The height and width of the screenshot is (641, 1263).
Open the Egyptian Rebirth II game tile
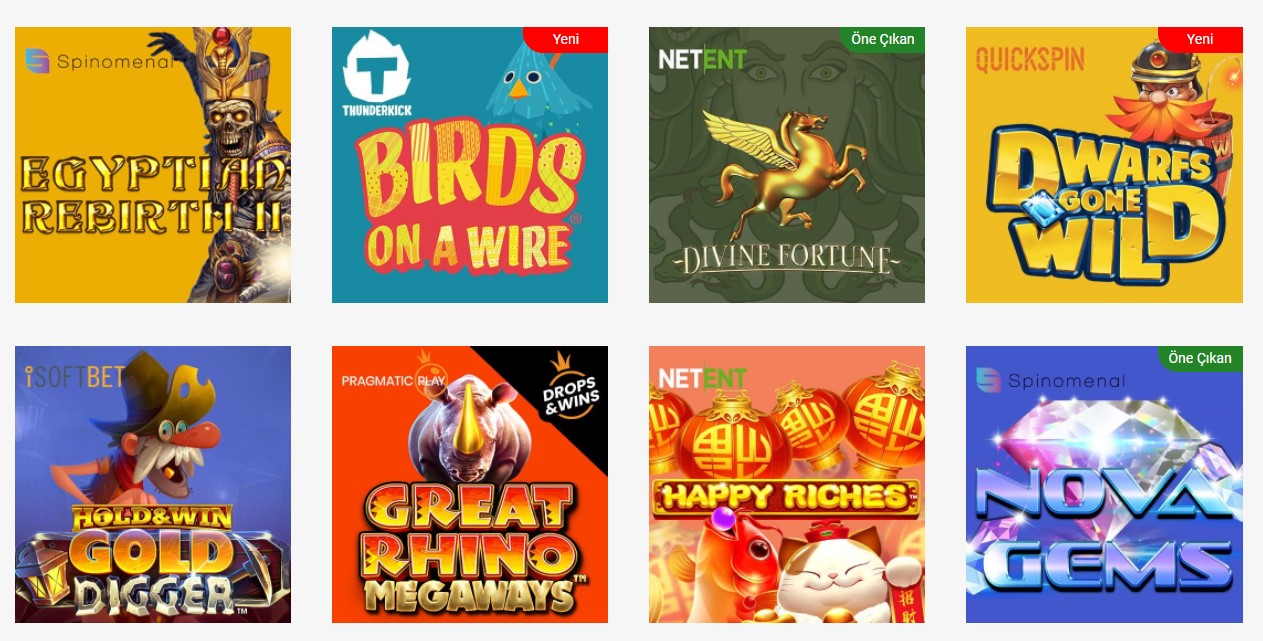152,165
